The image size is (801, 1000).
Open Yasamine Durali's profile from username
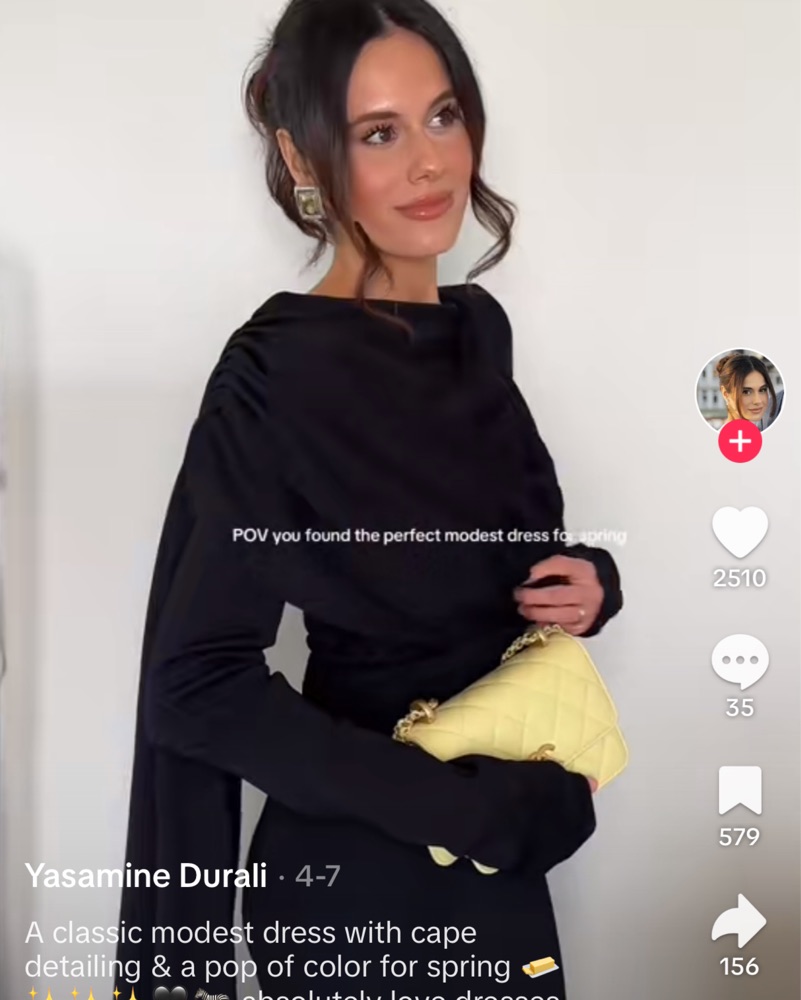click(146, 876)
